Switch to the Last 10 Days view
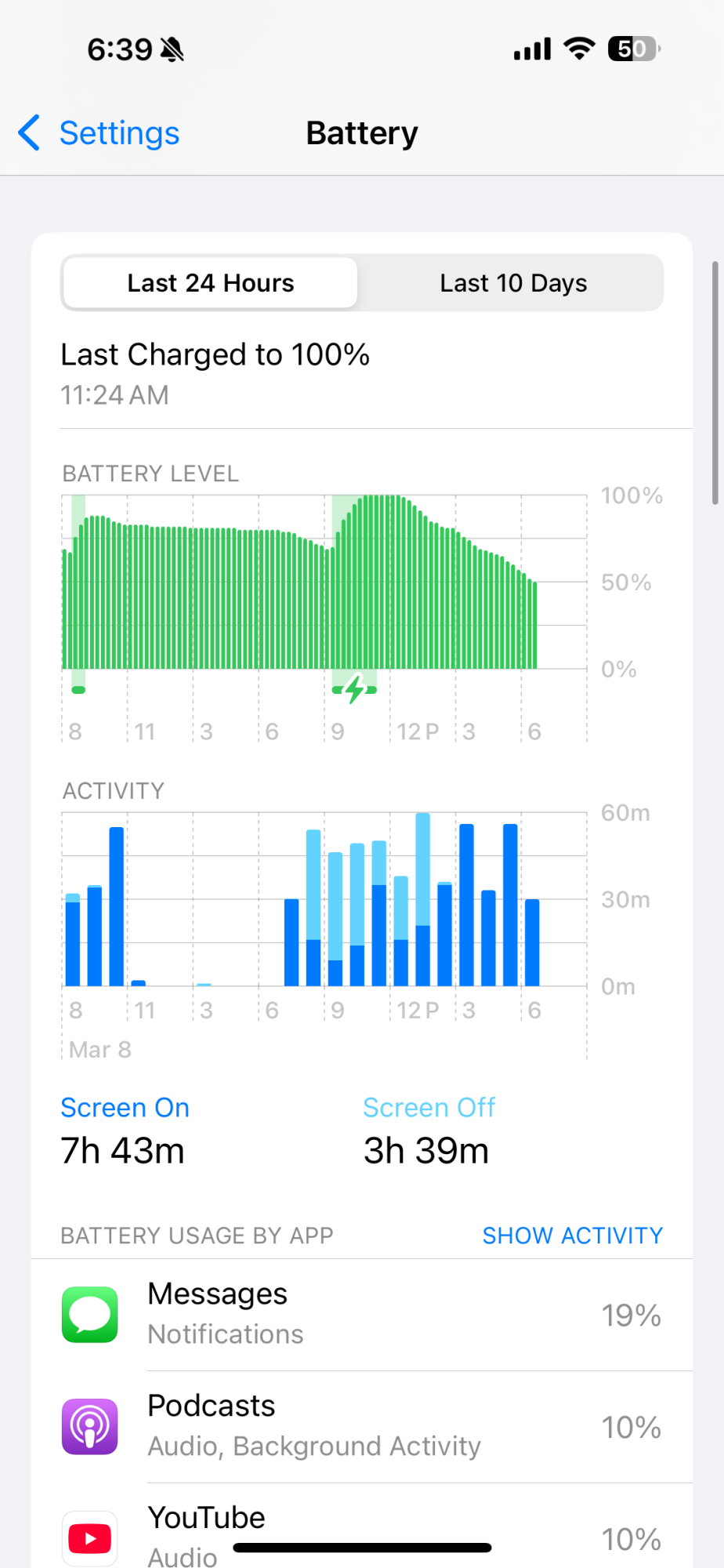 pos(512,283)
